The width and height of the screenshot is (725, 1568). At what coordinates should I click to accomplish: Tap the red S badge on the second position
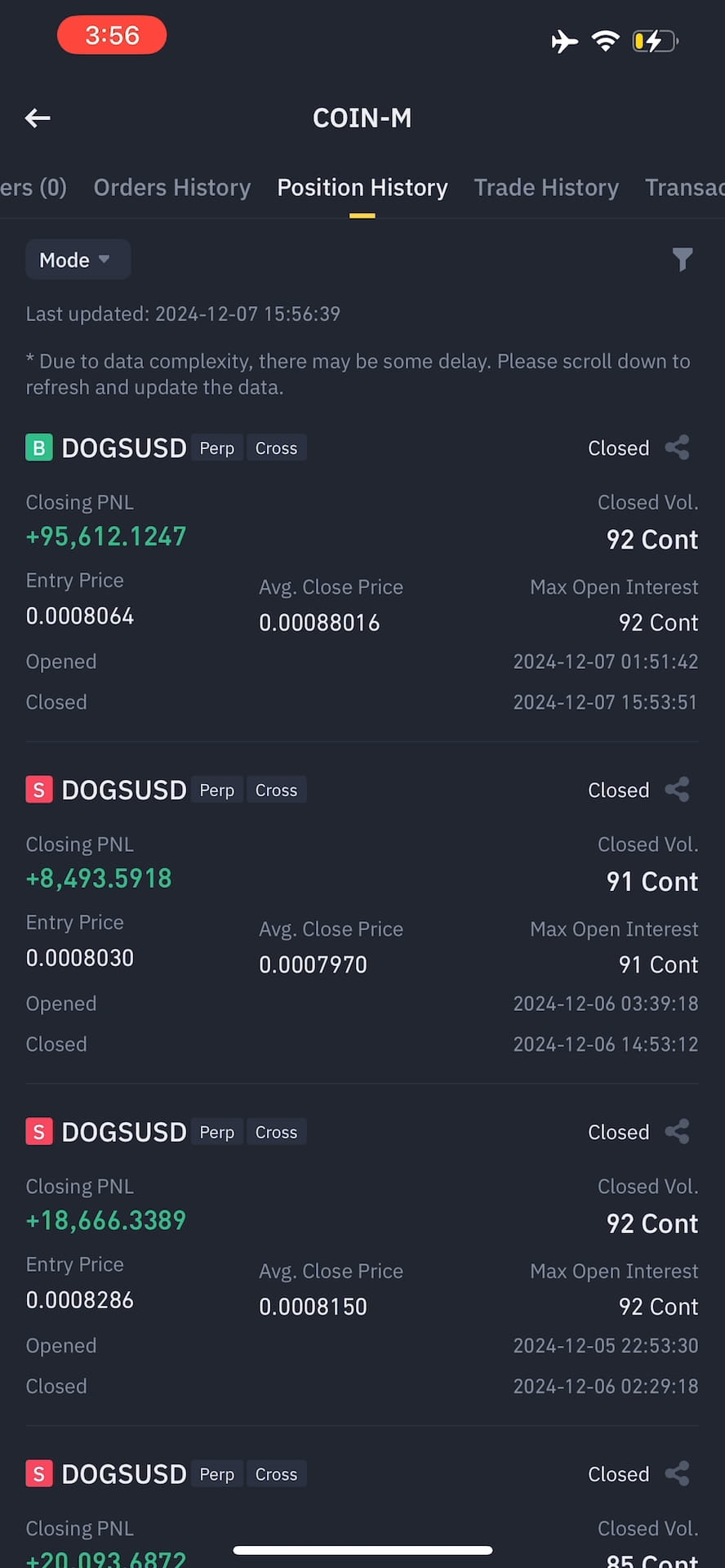38,789
